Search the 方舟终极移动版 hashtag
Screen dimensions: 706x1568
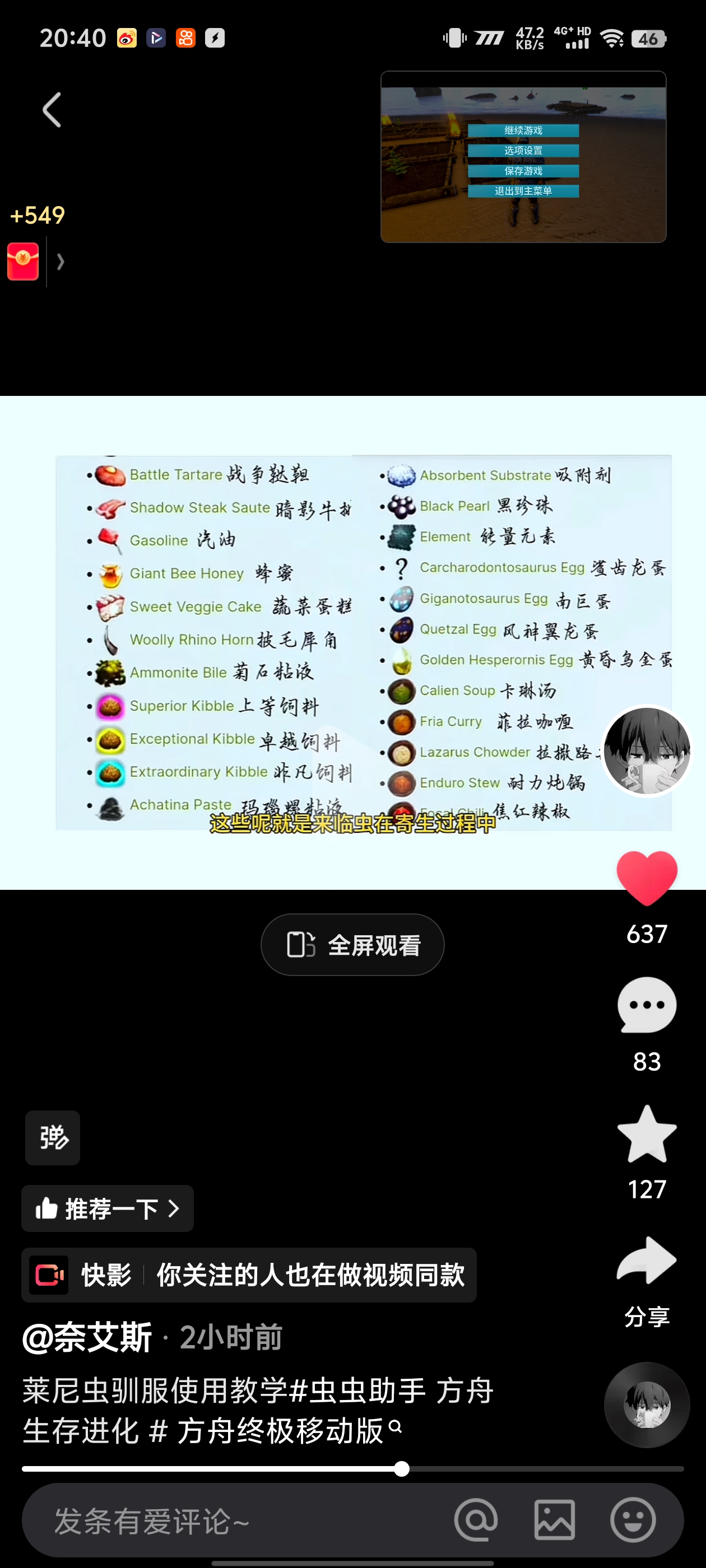point(280,1431)
